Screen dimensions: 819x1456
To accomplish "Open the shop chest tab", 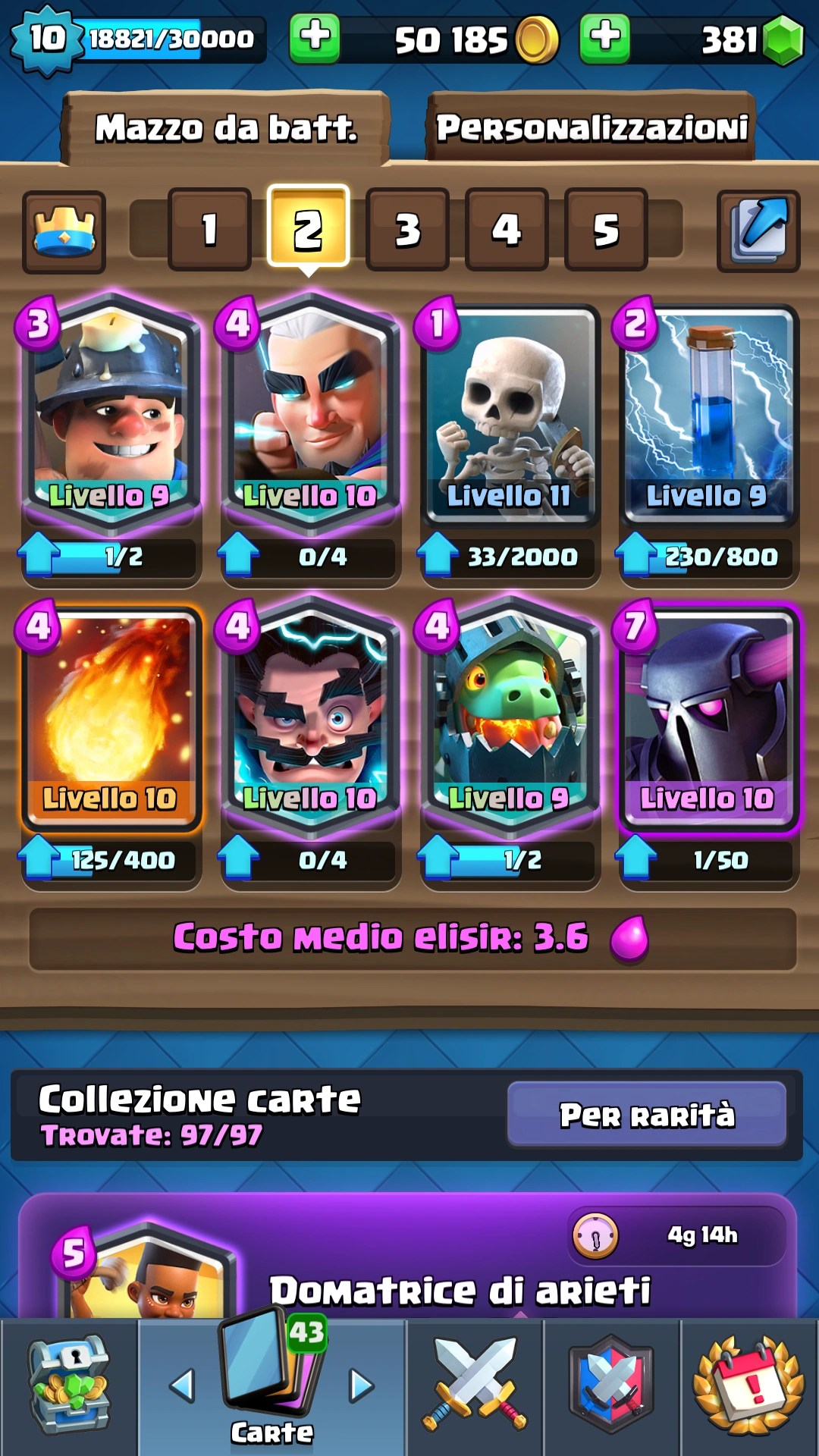I will point(69,1386).
